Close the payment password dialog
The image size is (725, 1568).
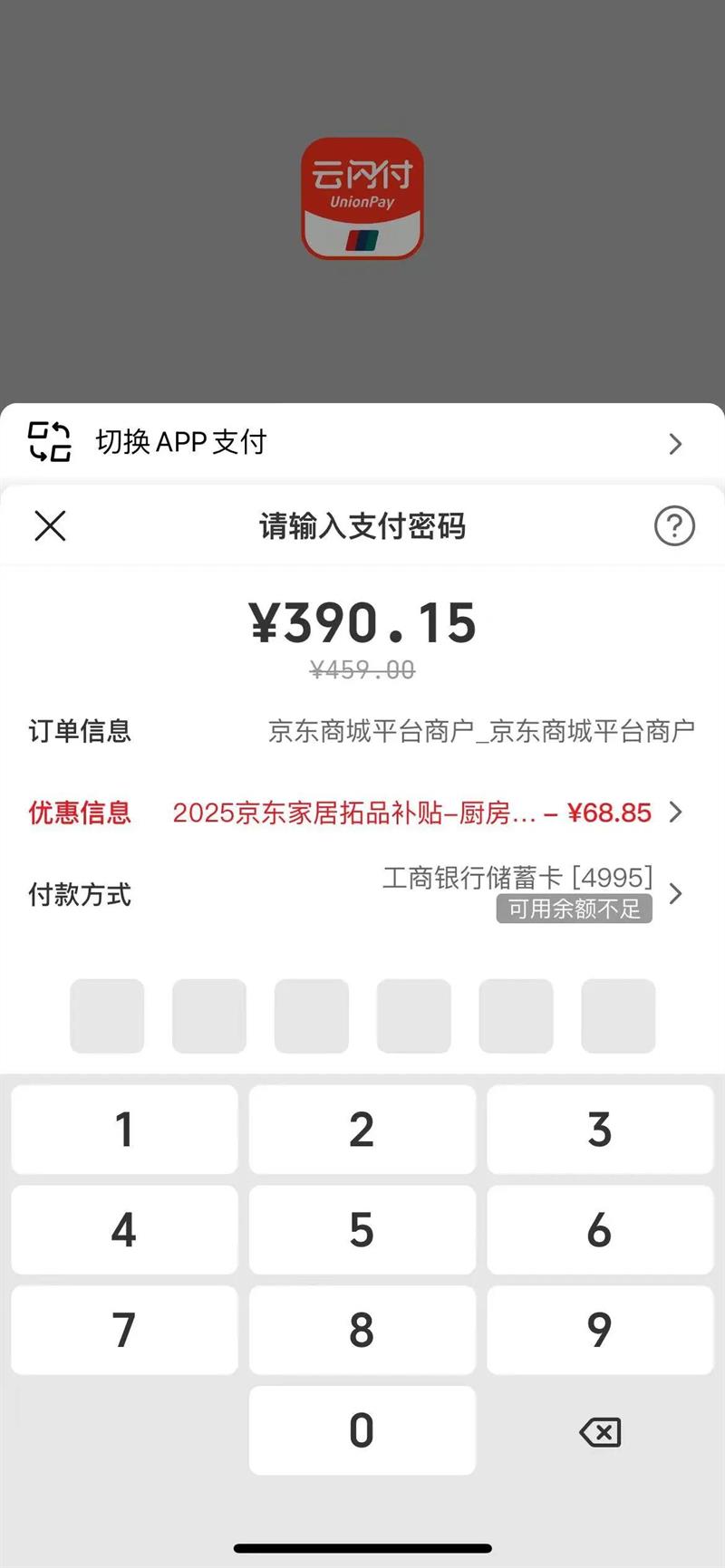coord(50,525)
